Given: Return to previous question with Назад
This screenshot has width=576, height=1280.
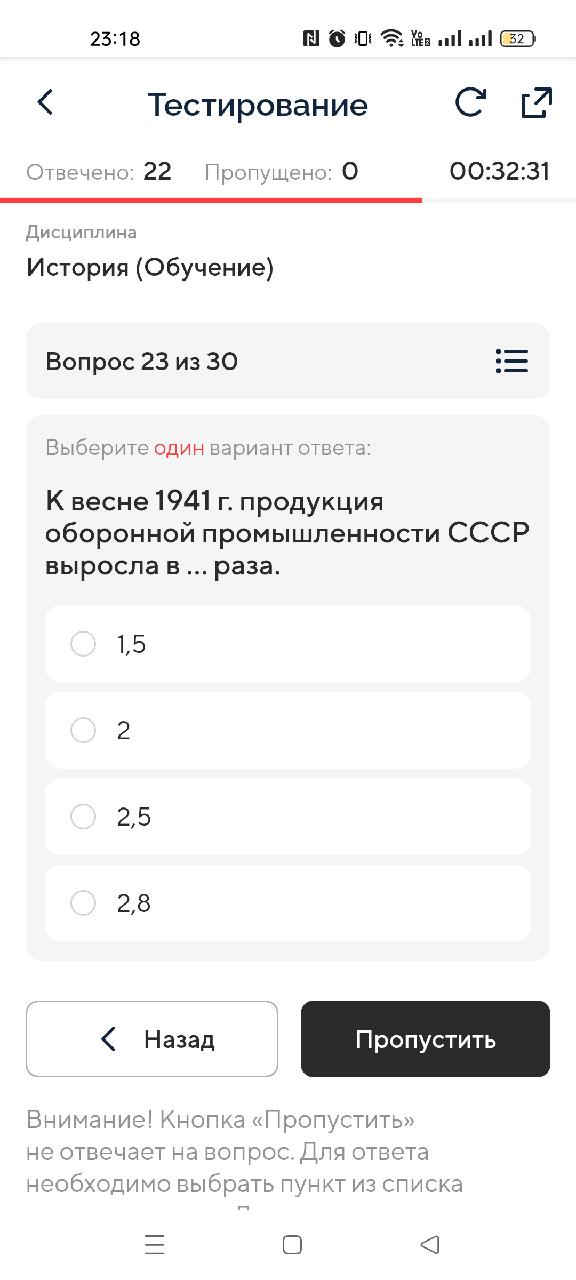Looking at the screenshot, I should pyautogui.click(x=152, y=1039).
